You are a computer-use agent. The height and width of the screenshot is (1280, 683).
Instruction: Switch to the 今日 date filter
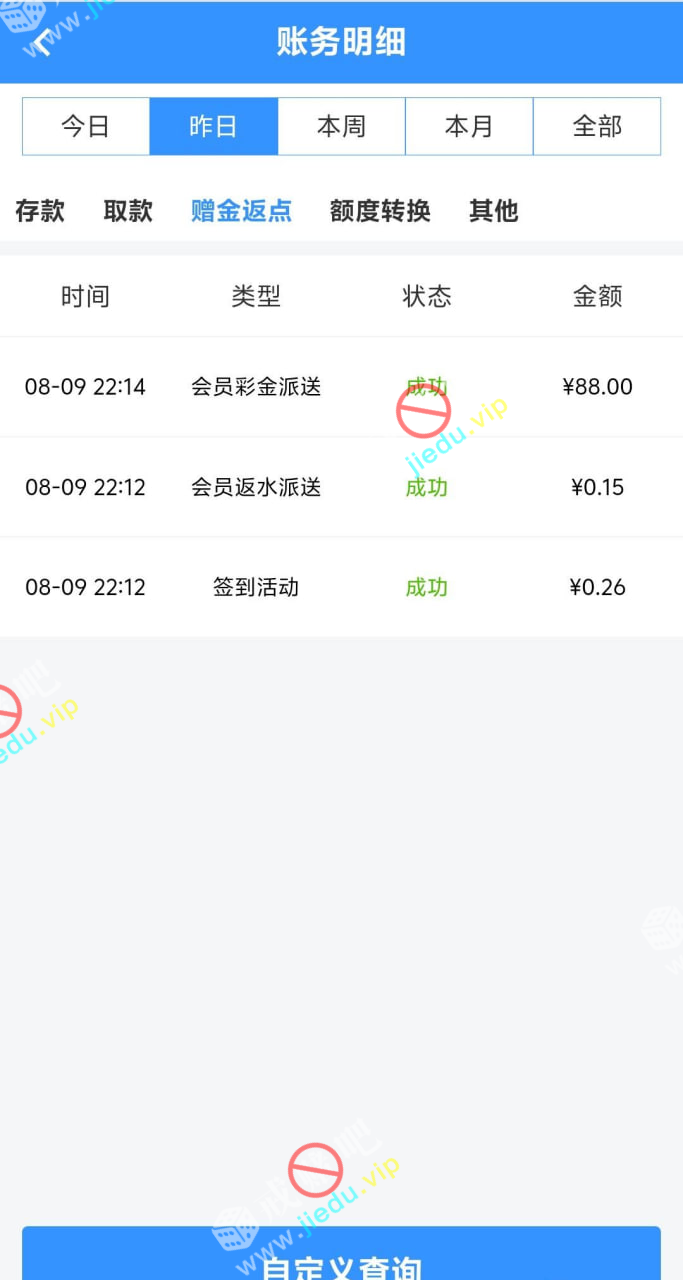[86, 127]
